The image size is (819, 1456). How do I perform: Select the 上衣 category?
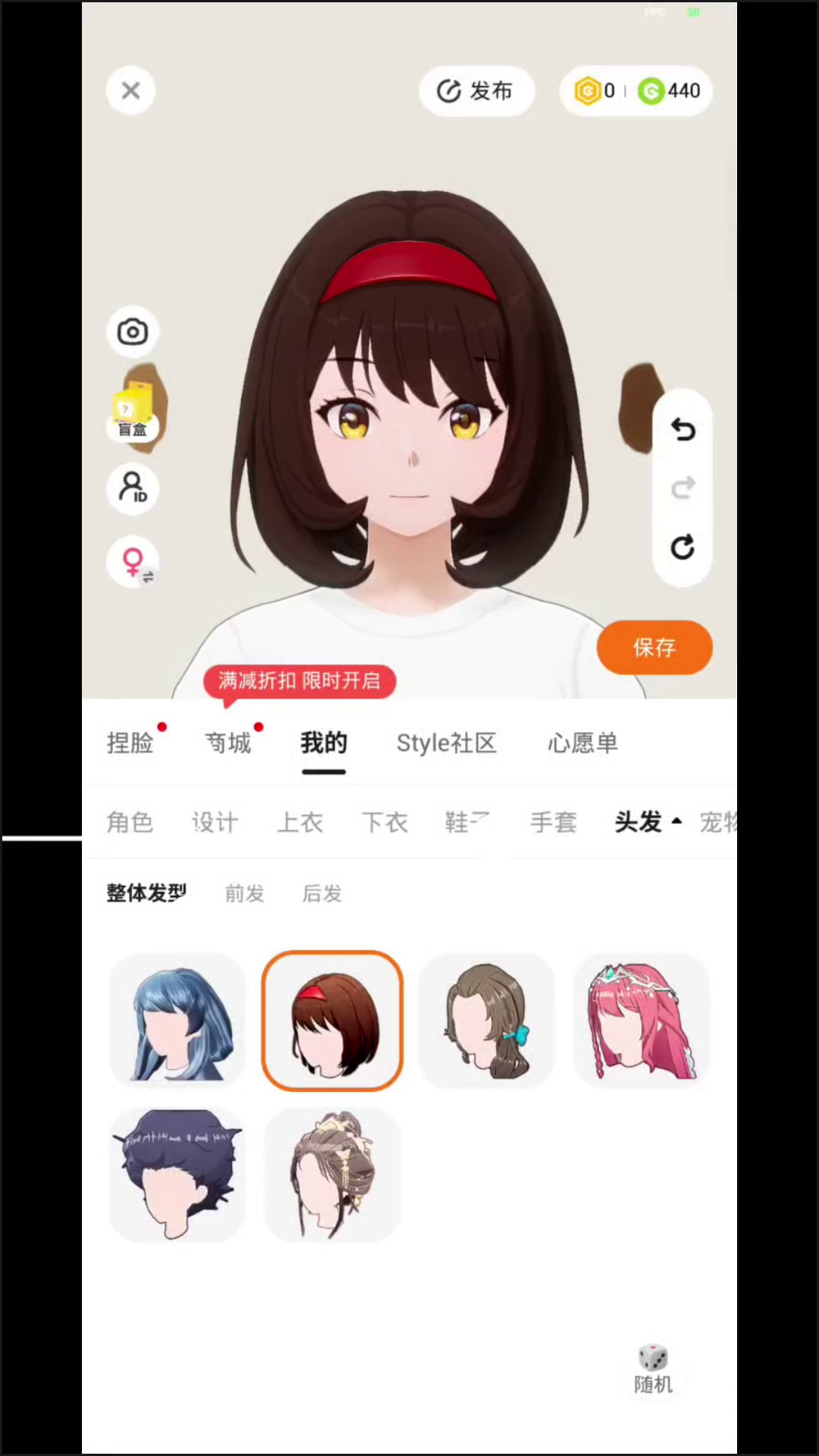point(300,822)
